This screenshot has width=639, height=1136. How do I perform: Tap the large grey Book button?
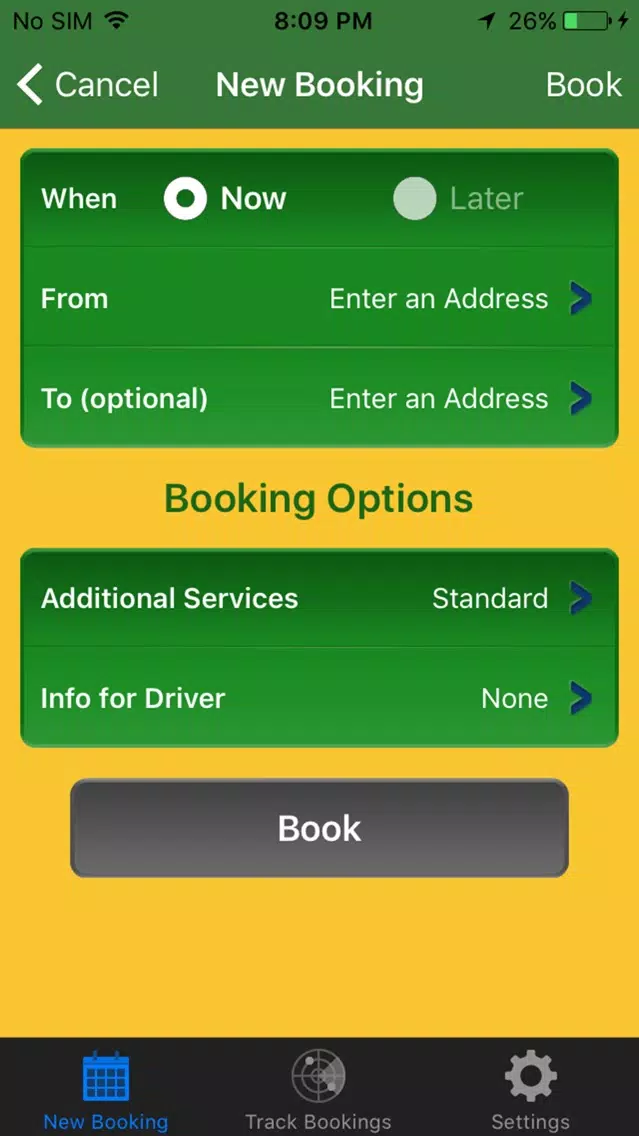[320, 828]
